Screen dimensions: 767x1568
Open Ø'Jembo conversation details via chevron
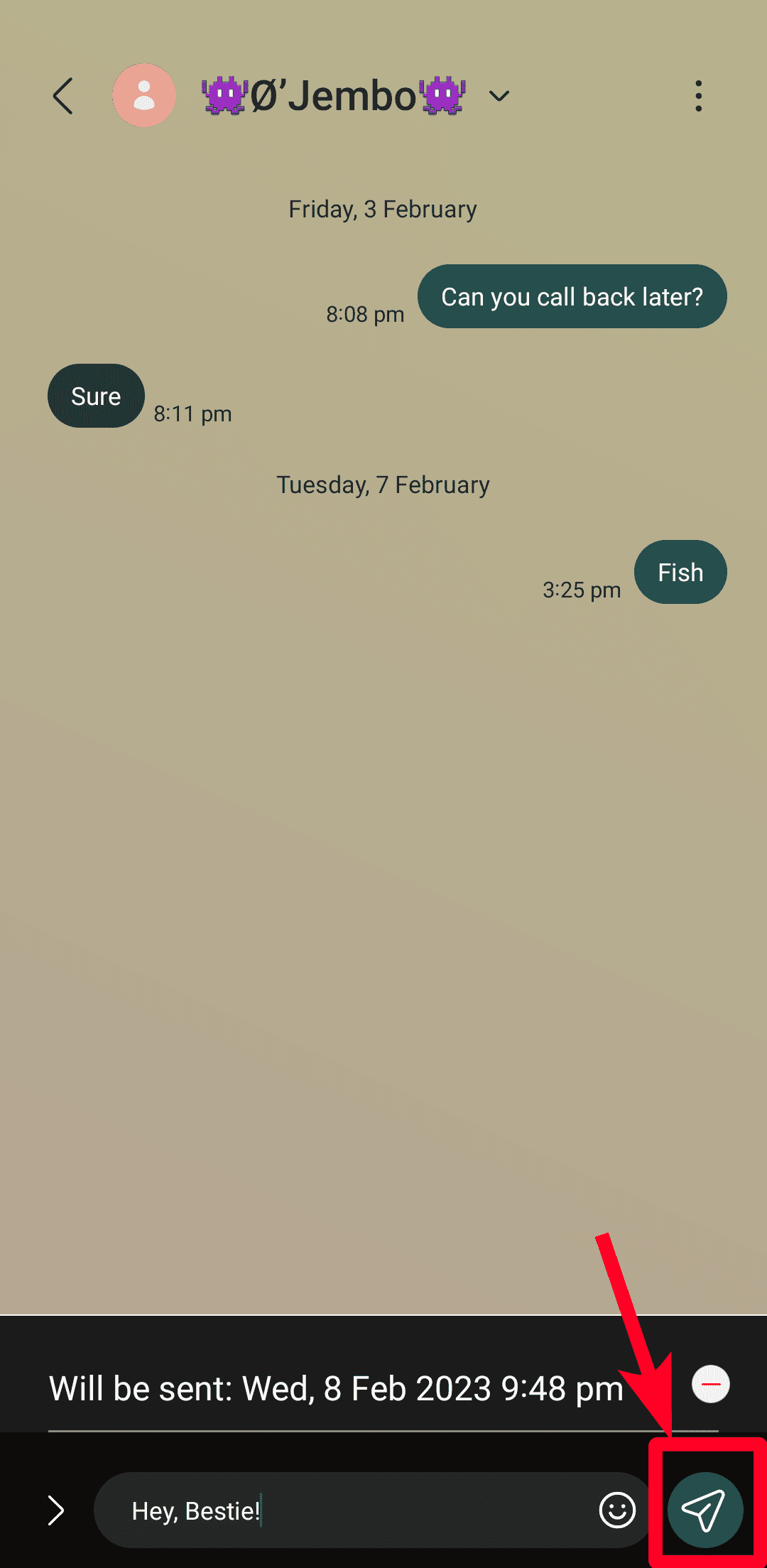click(x=498, y=95)
